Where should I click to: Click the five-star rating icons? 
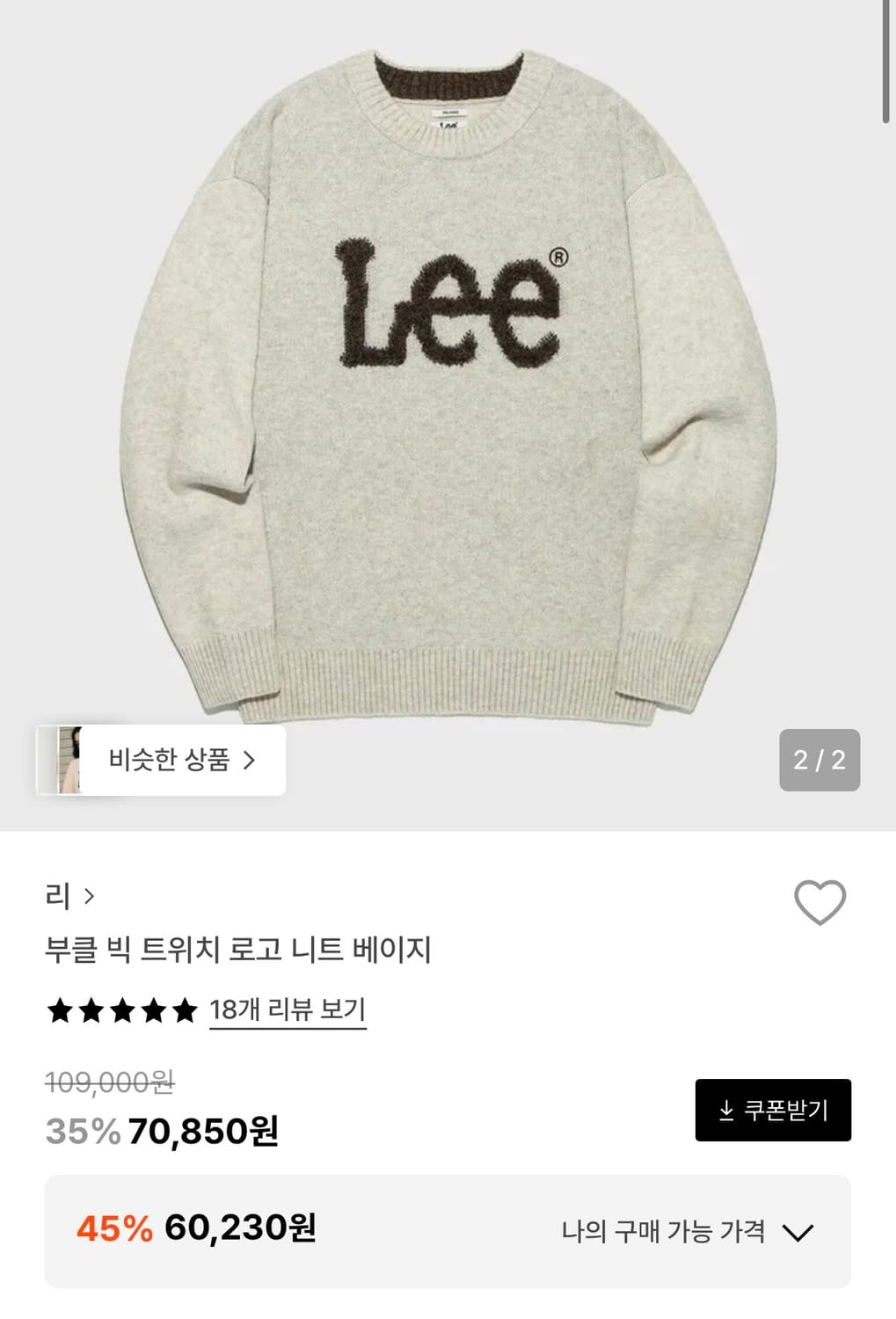(119, 1011)
